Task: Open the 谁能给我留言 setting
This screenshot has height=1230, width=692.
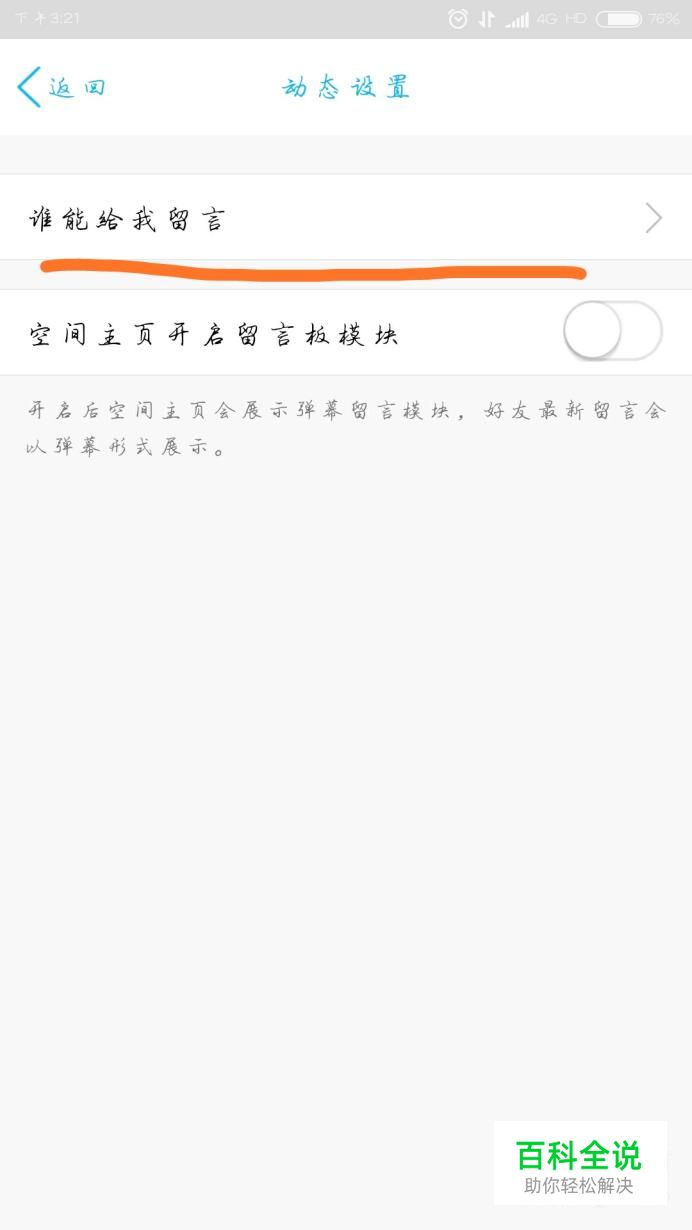Action: click(346, 218)
